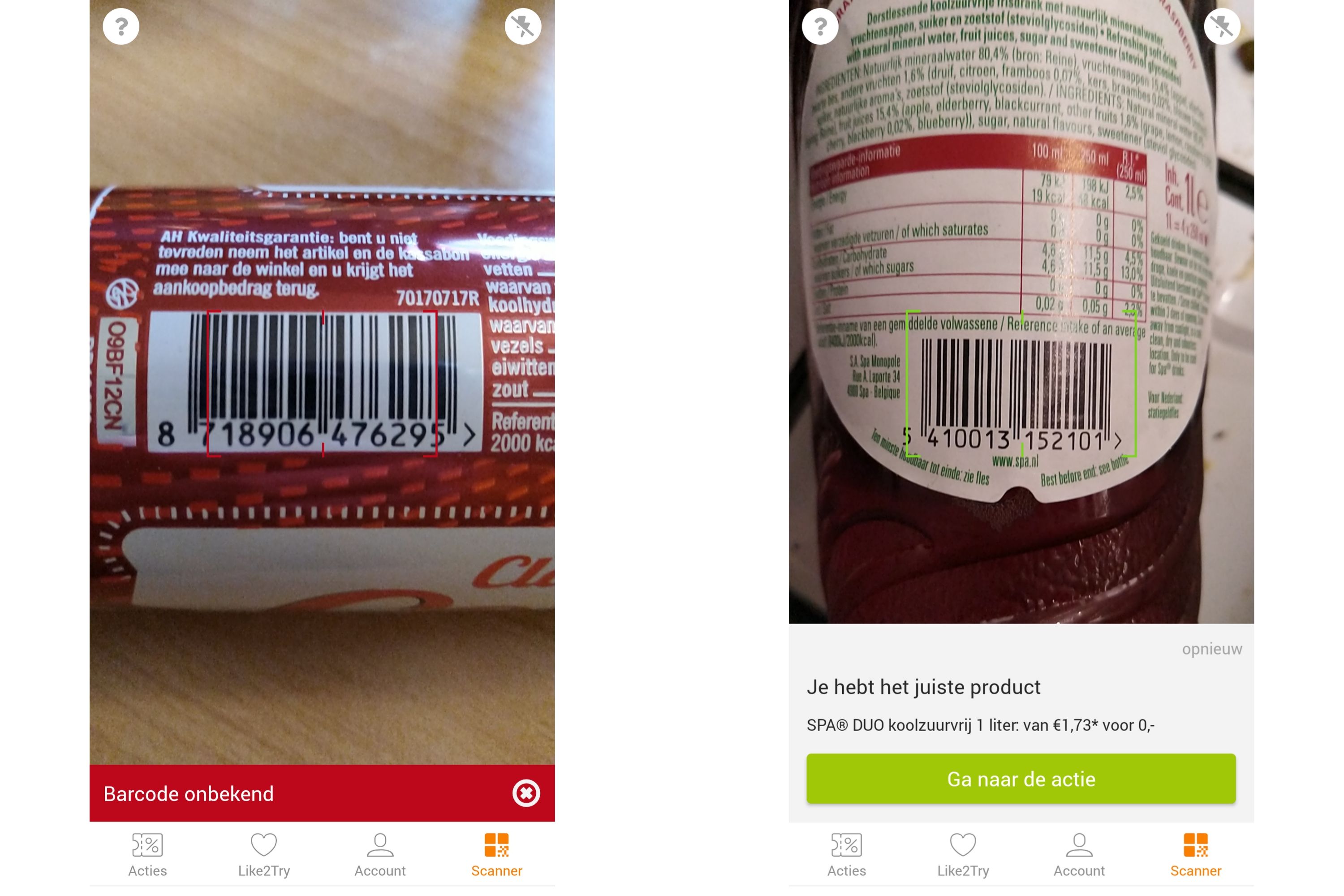Dismiss the 'Barcode onbekend' error banner
Screen dimensions: 1344x896
click(x=526, y=793)
